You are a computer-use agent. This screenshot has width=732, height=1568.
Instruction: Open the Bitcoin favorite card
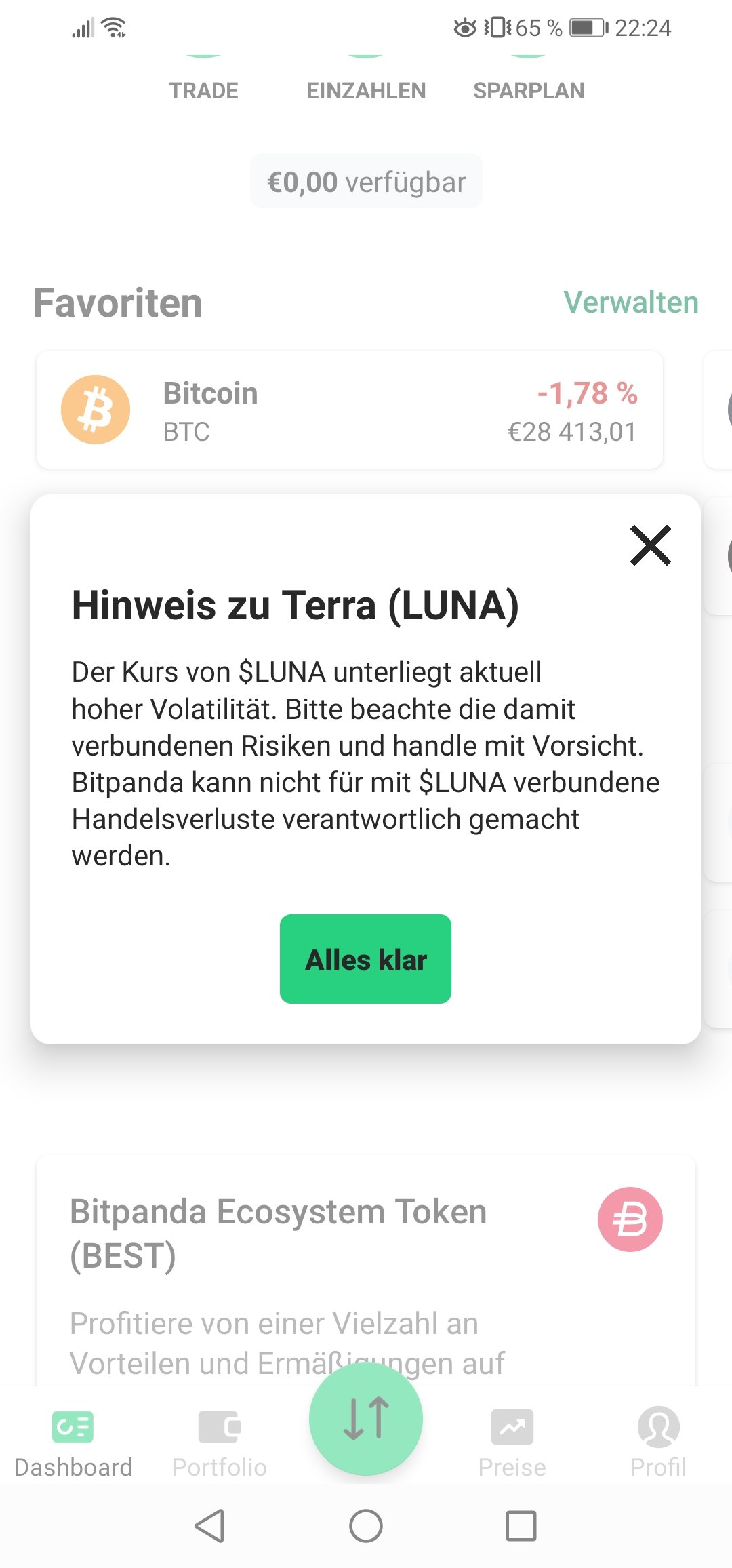coord(349,410)
